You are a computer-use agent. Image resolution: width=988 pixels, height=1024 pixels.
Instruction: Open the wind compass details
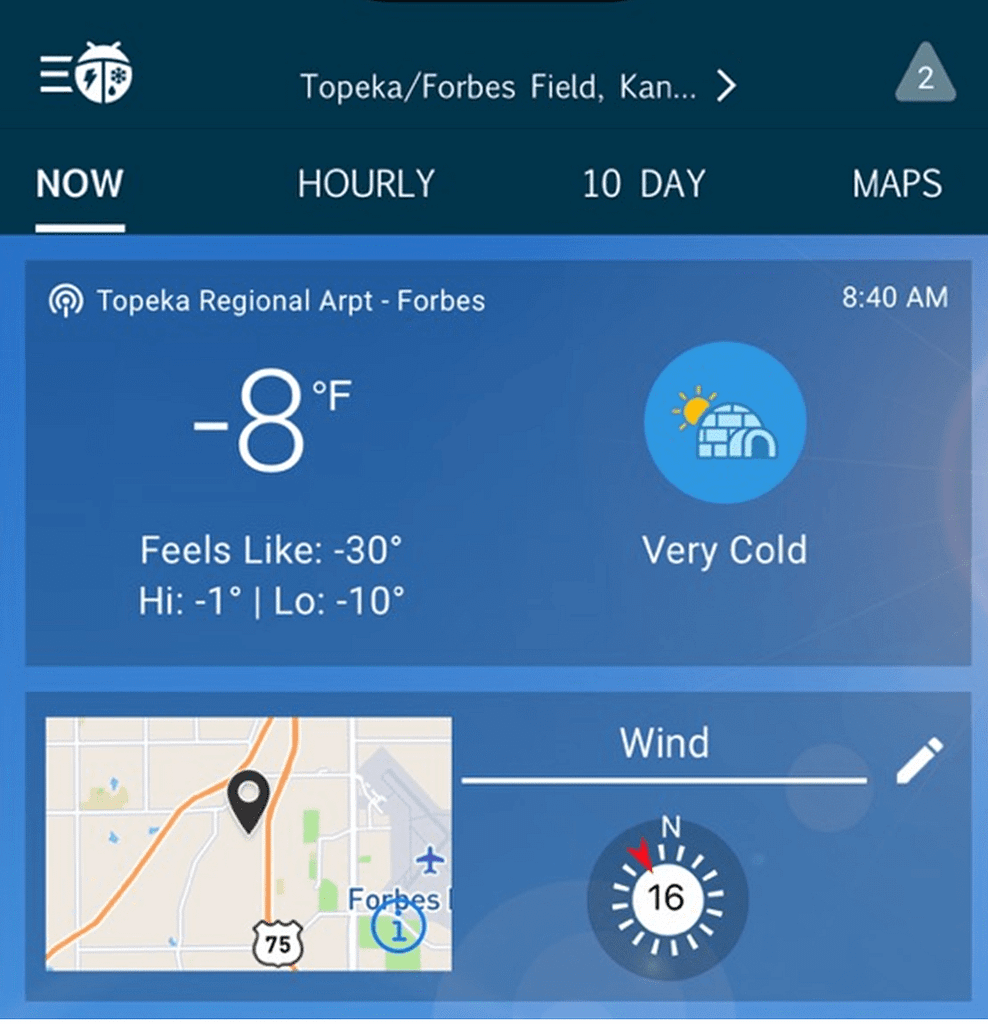pyautogui.click(x=667, y=895)
